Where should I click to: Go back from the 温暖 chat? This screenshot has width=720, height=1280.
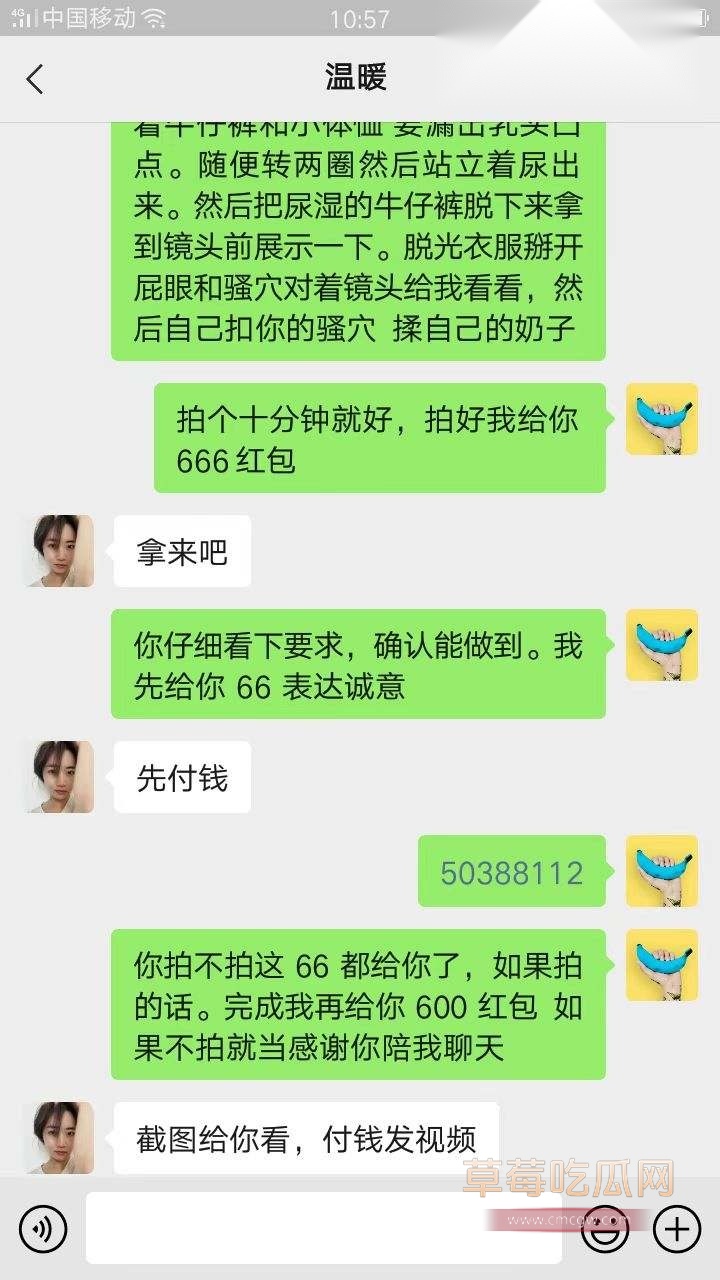point(36,79)
